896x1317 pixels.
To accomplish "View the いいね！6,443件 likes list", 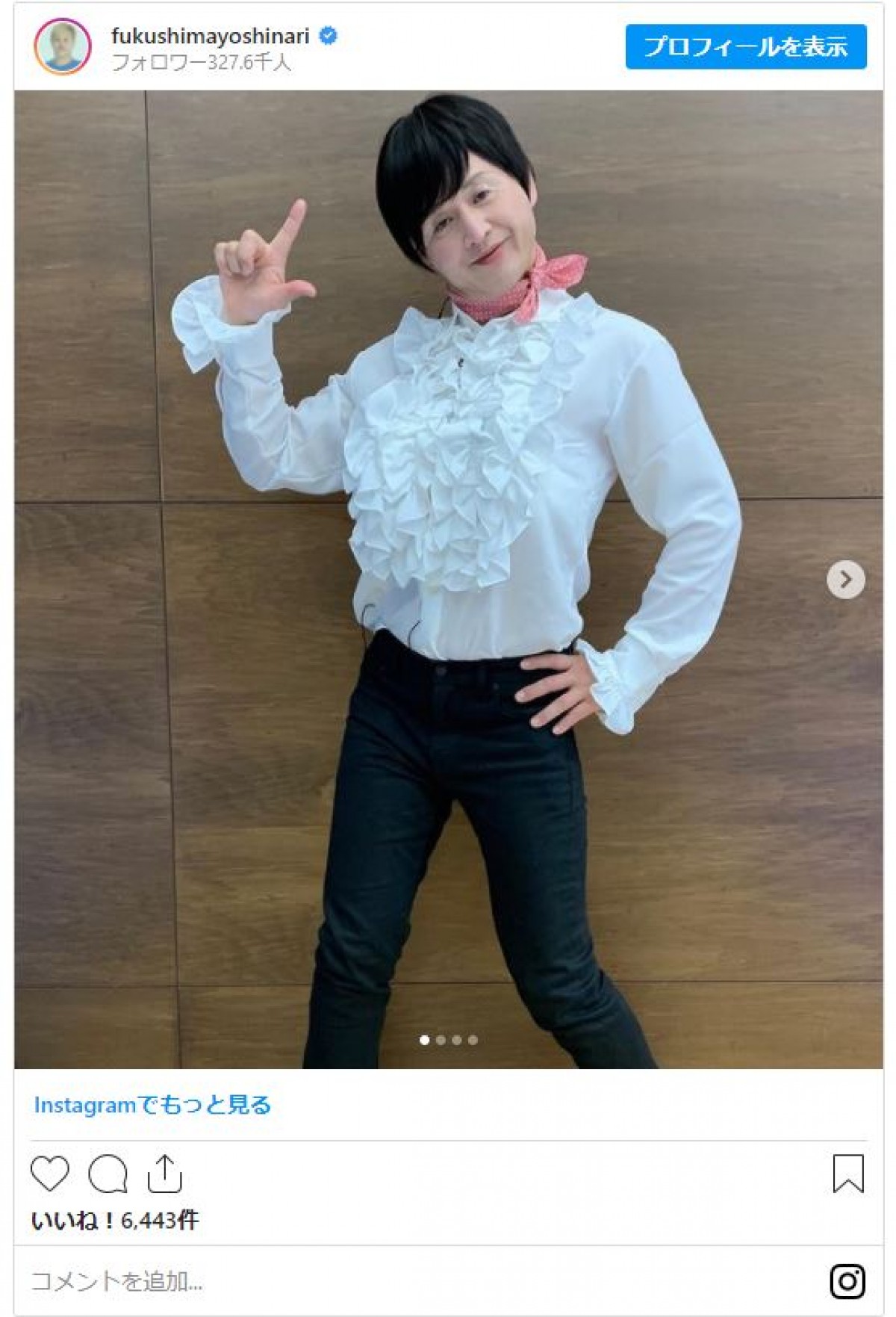I will [x=115, y=1220].
